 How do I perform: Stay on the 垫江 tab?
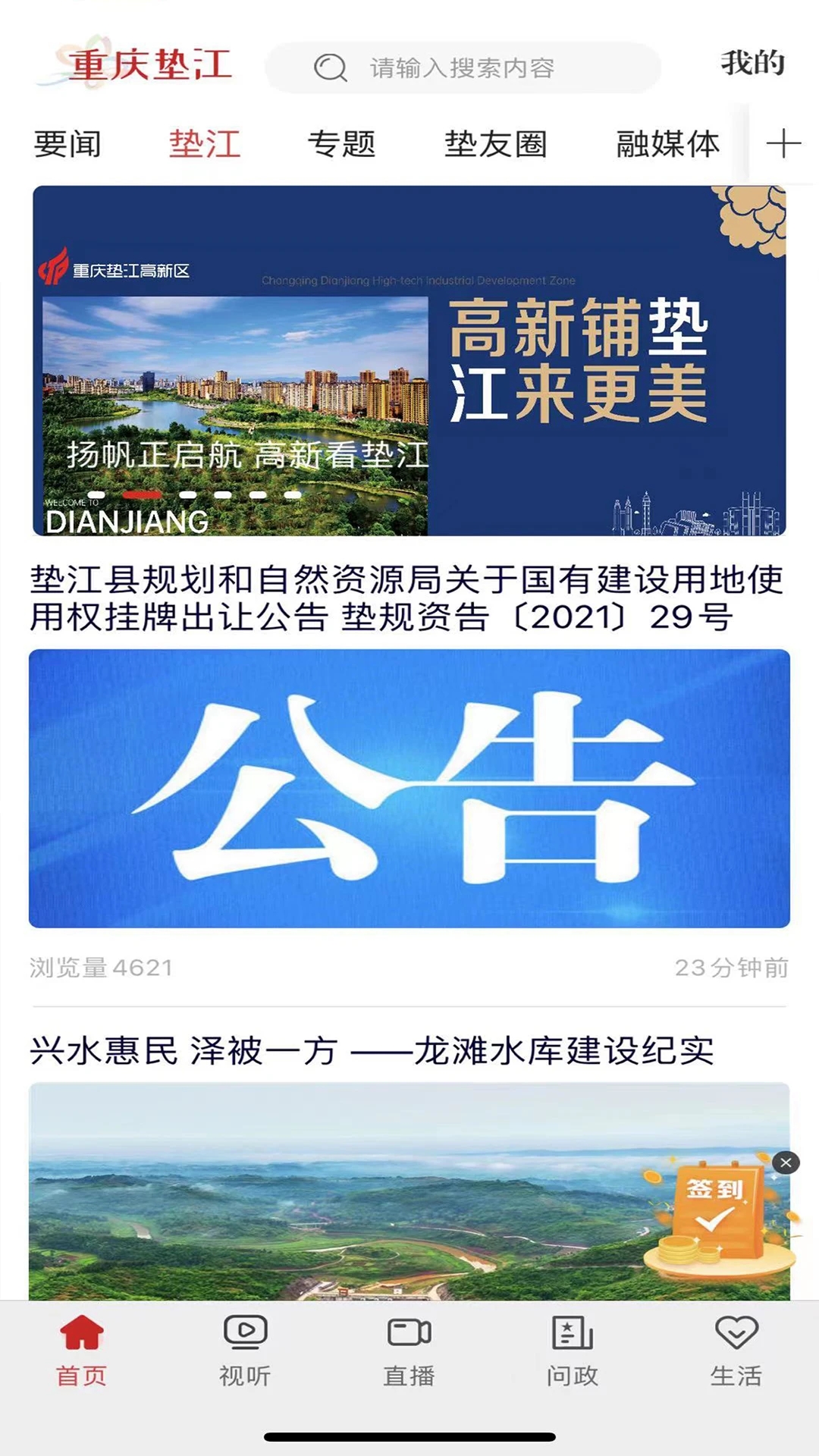(x=203, y=146)
